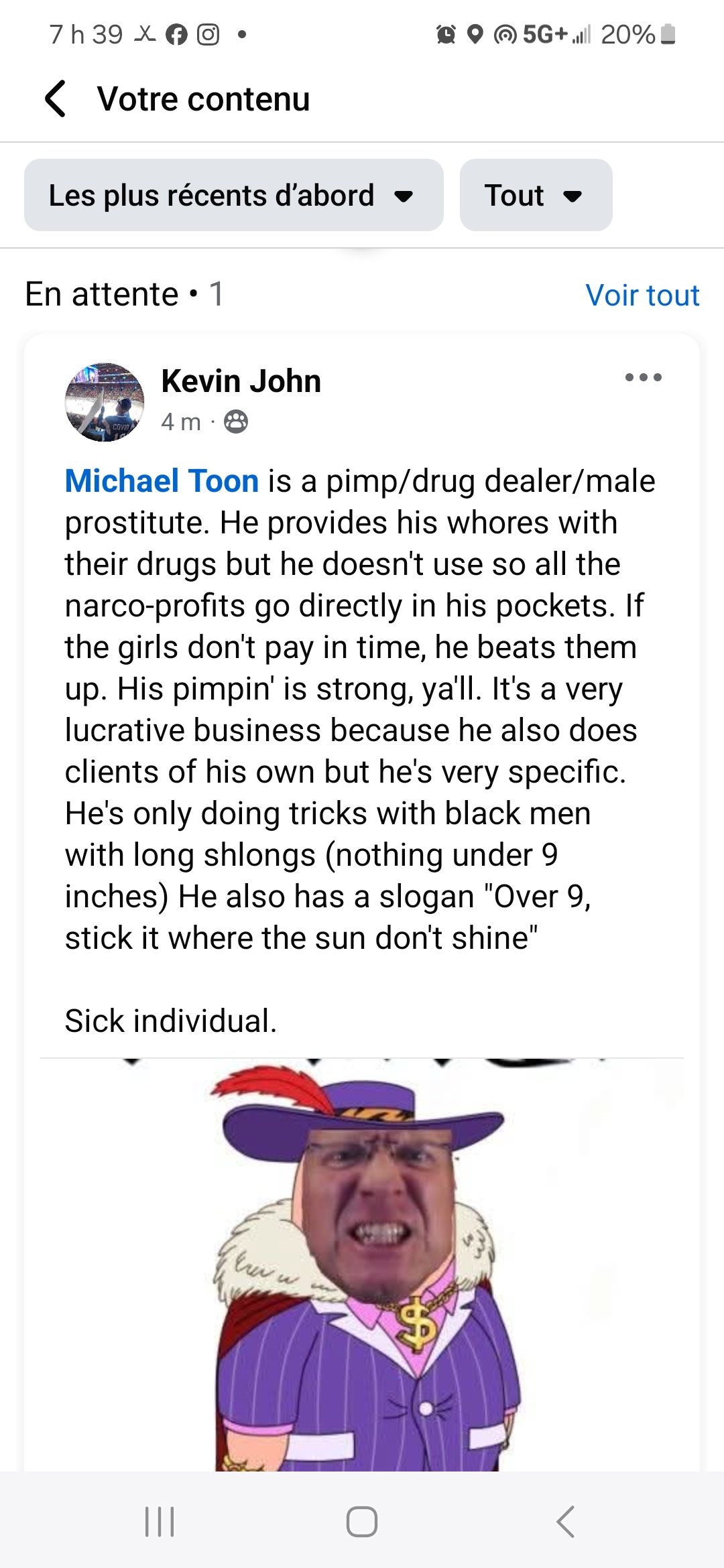Image resolution: width=724 pixels, height=1568 pixels.
Task: Tap the system home button
Action: click(362, 1521)
